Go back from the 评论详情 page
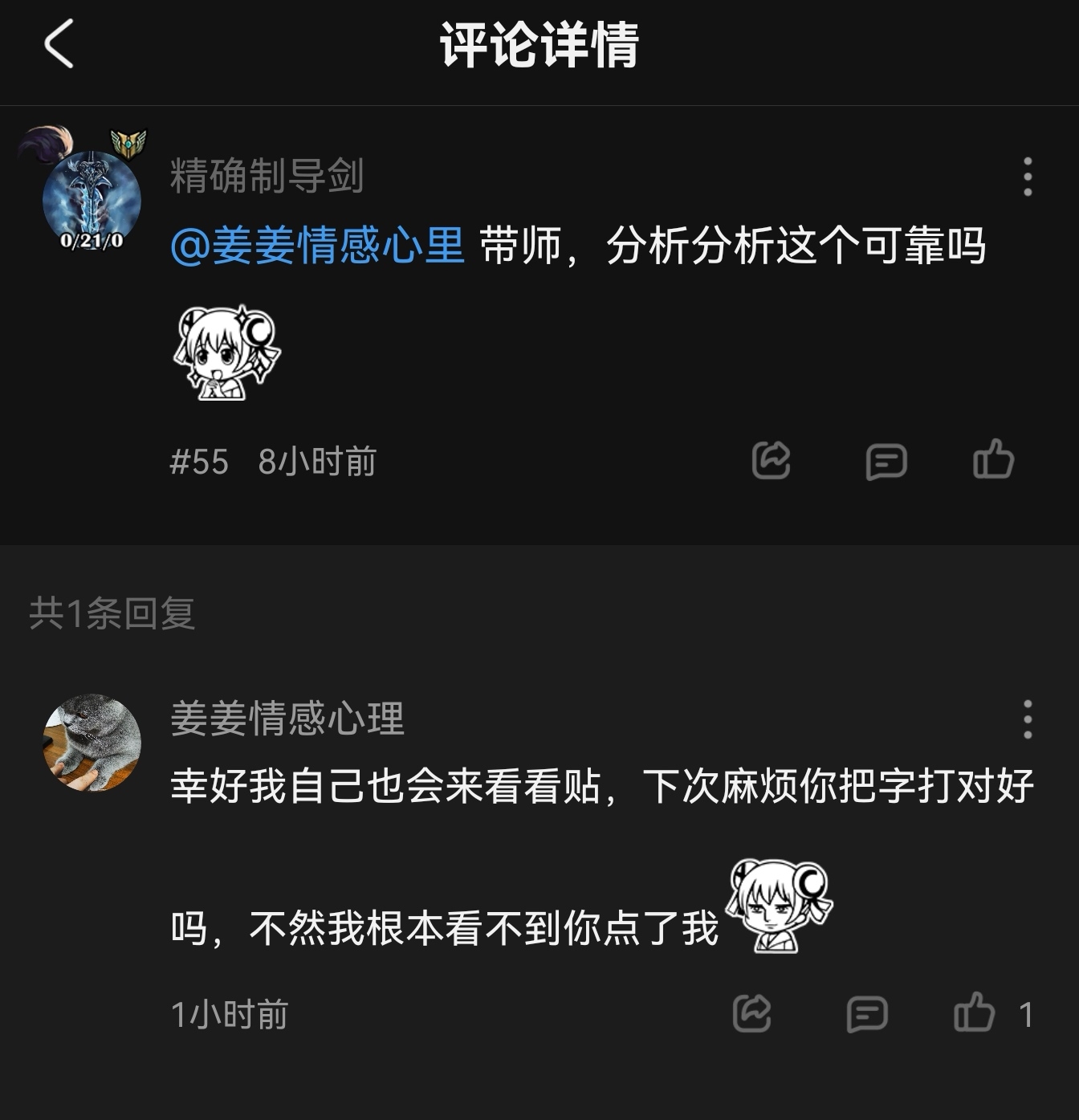This screenshot has height=1120, width=1079. [59, 44]
